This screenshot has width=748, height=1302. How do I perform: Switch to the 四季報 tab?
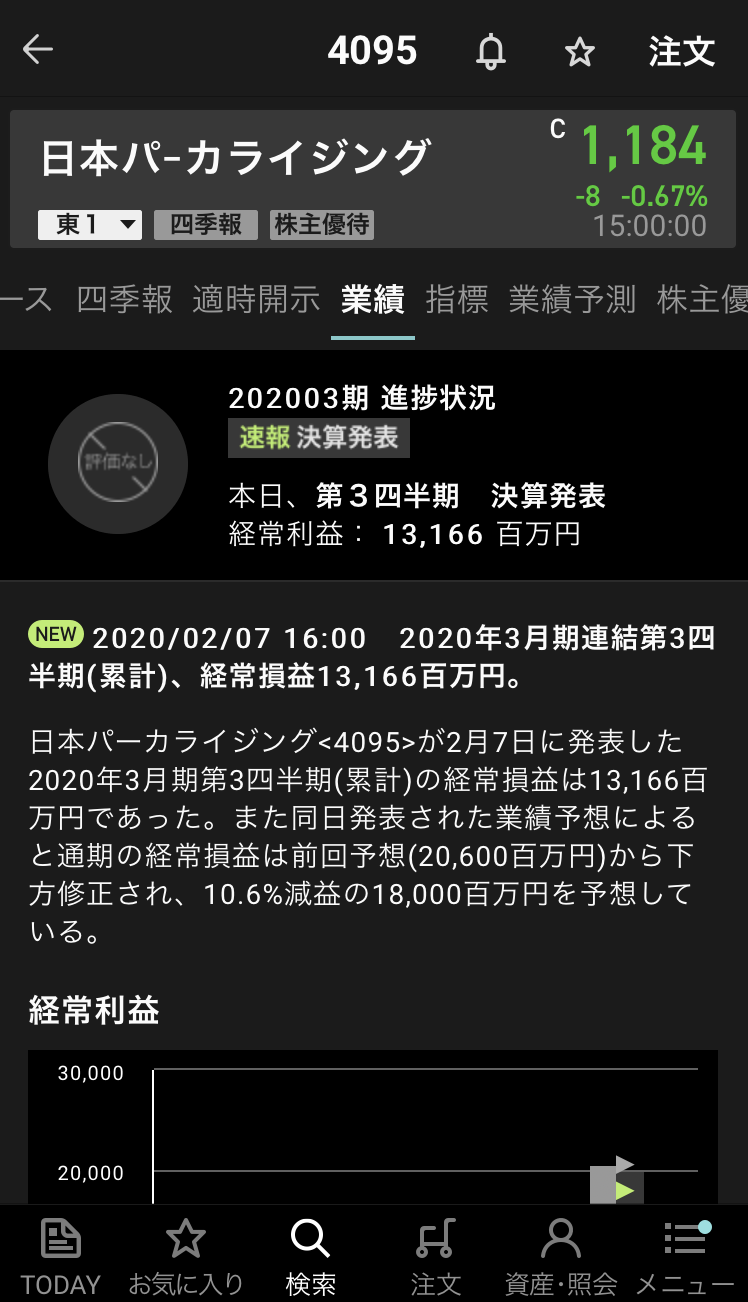click(x=125, y=299)
